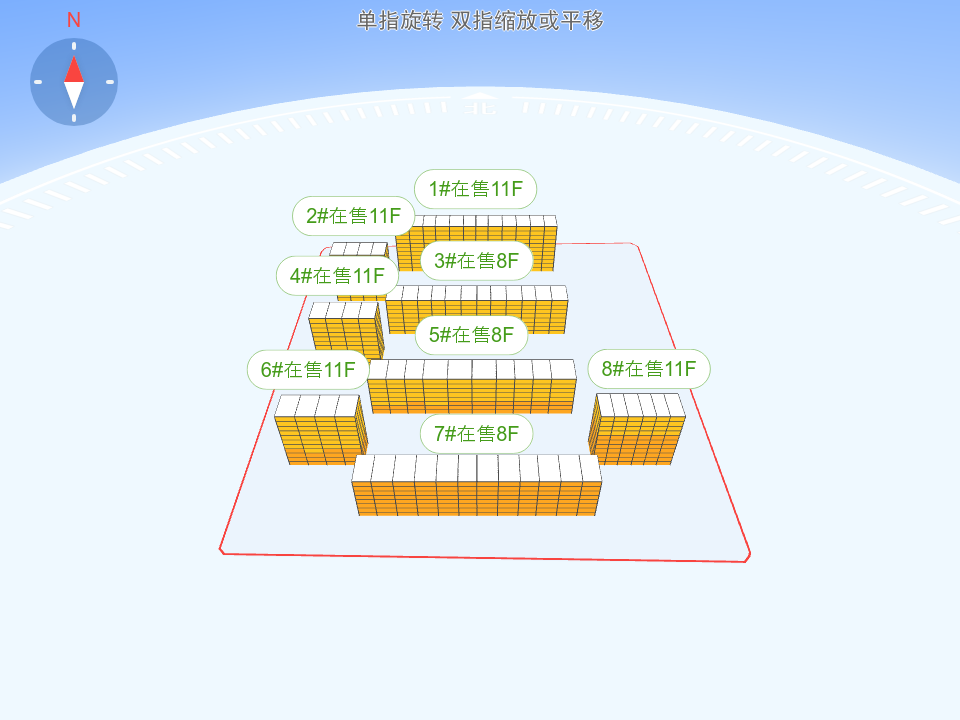Screen dimensions: 960x720
Task: Open building 2#在售11F label
Action: point(353,216)
